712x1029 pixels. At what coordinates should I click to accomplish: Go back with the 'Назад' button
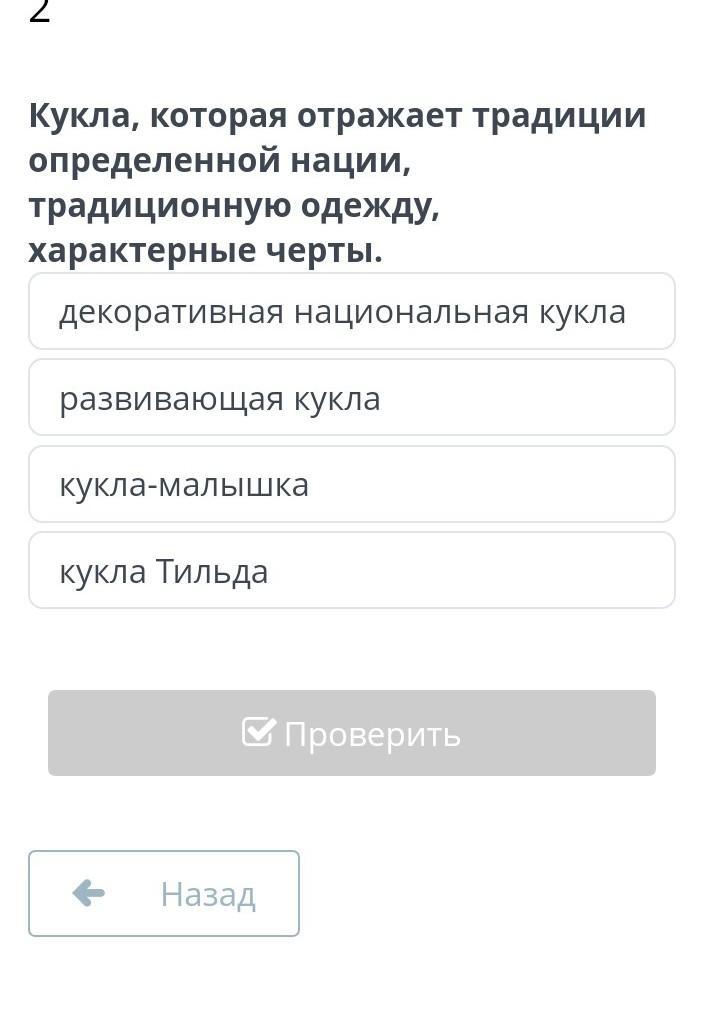pyautogui.click(x=164, y=893)
